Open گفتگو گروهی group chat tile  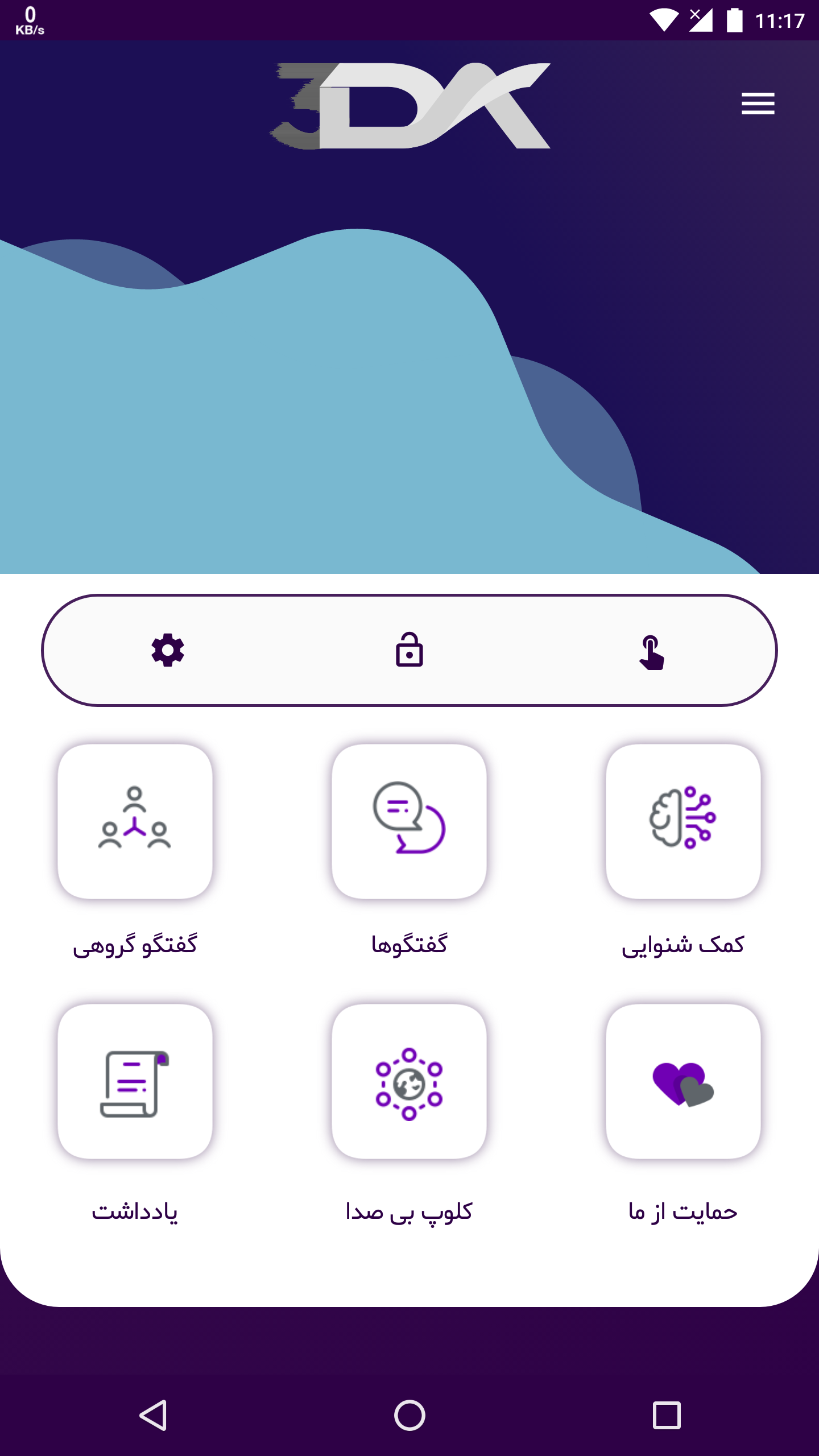(x=135, y=821)
